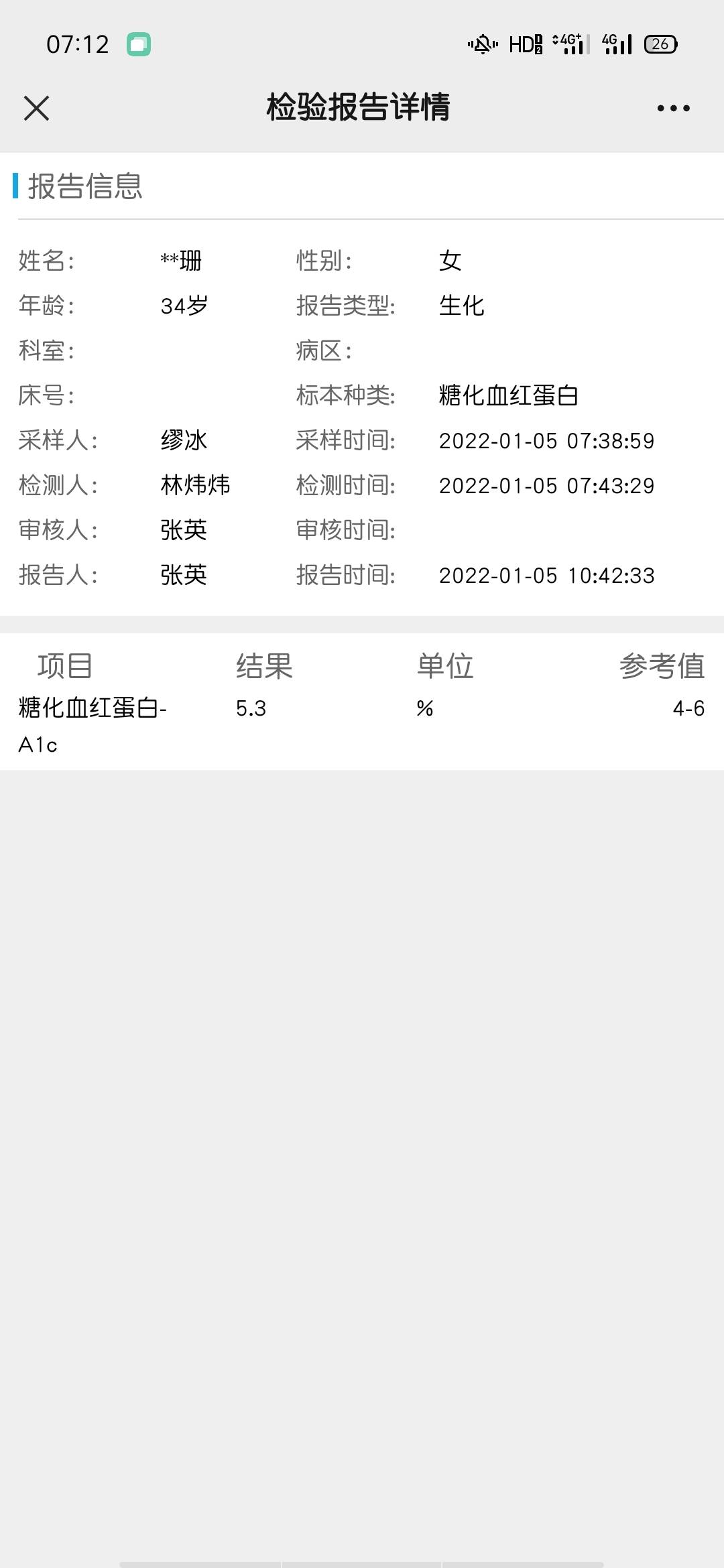
Task: Tap the sampling time 2022-01-05 07:38:59
Action: [546, 441]
